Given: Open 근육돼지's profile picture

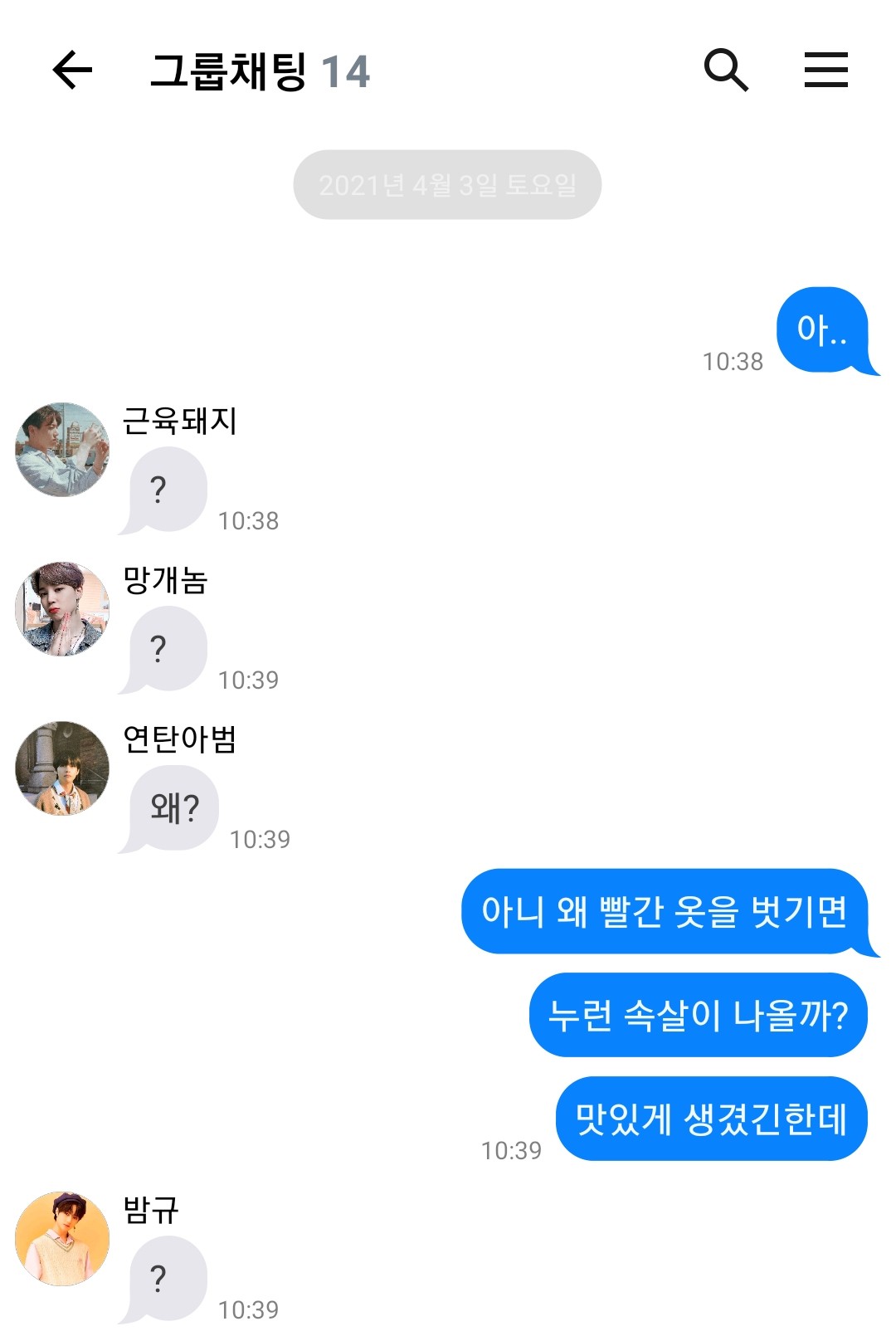Looking at the screenshot, I should (x=62, y=450).
